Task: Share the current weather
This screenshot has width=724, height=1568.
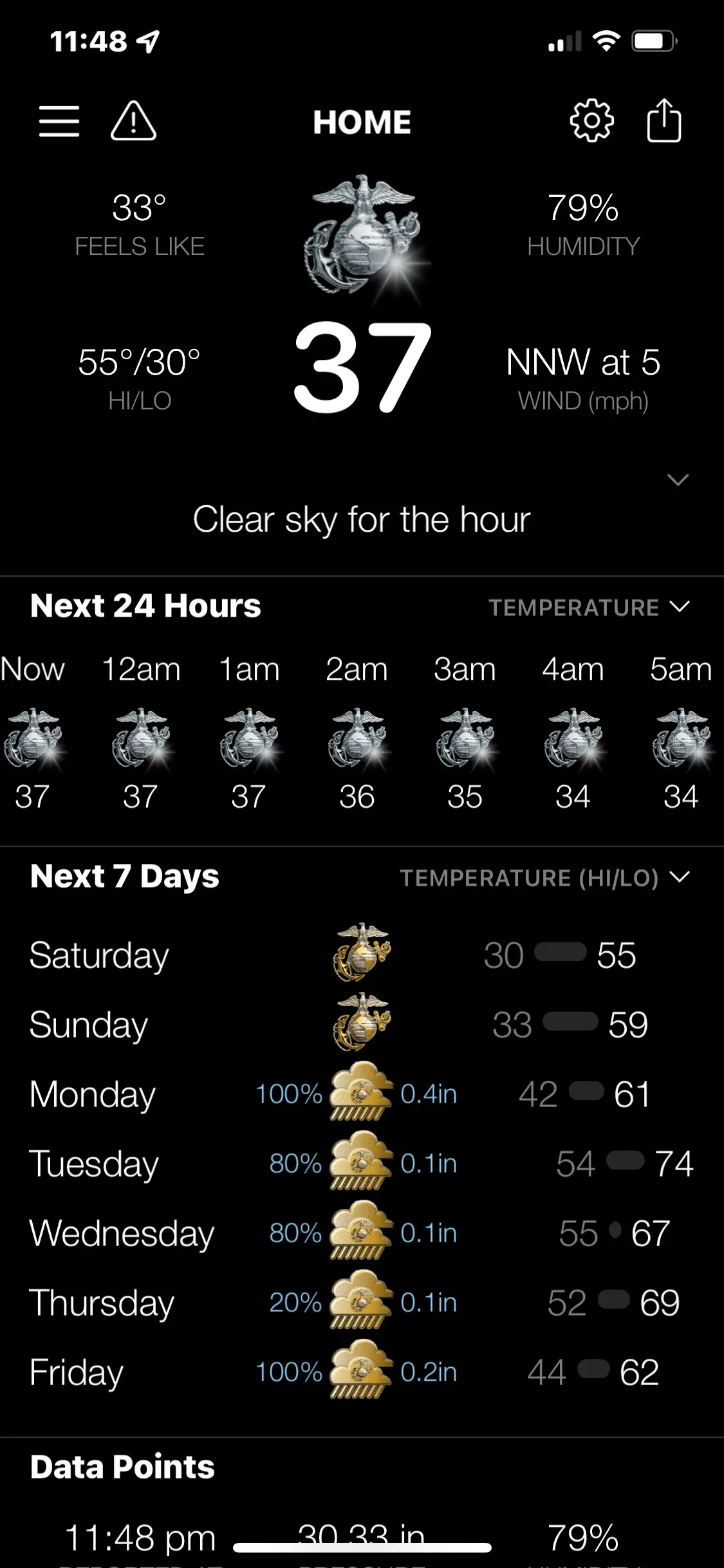Action: coord(664,121)
